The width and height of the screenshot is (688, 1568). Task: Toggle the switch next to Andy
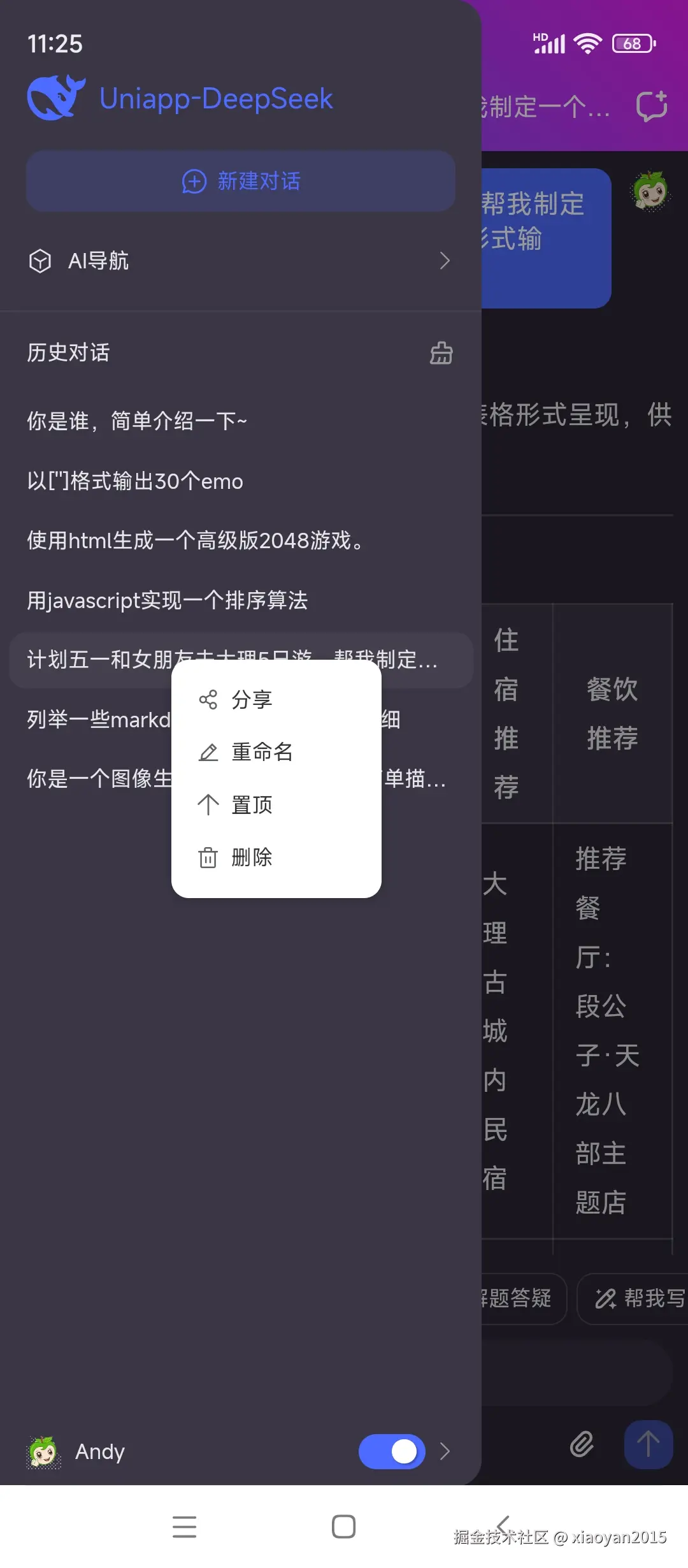point(391,1451)
